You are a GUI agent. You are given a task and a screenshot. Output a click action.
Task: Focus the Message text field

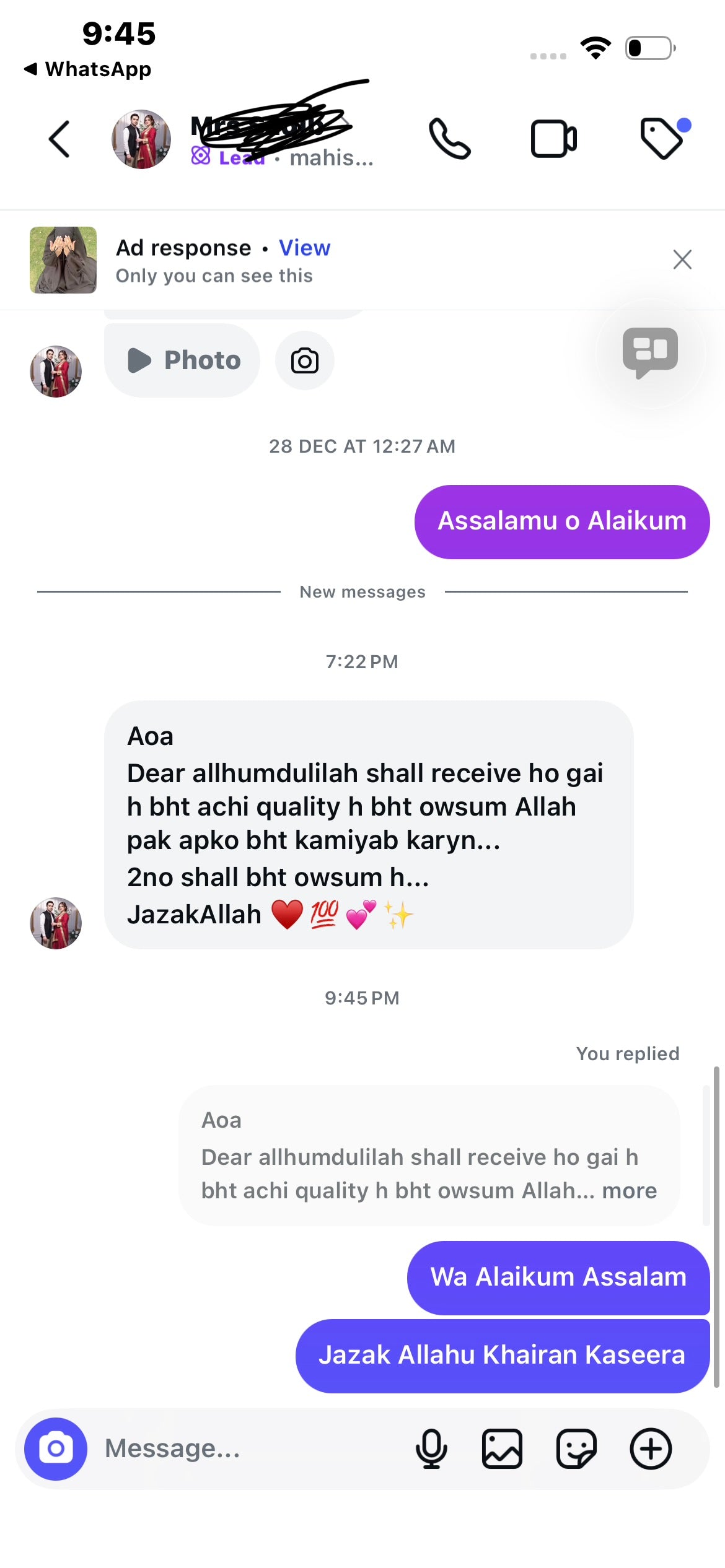pyautogui.click(x=248, y=1448)
